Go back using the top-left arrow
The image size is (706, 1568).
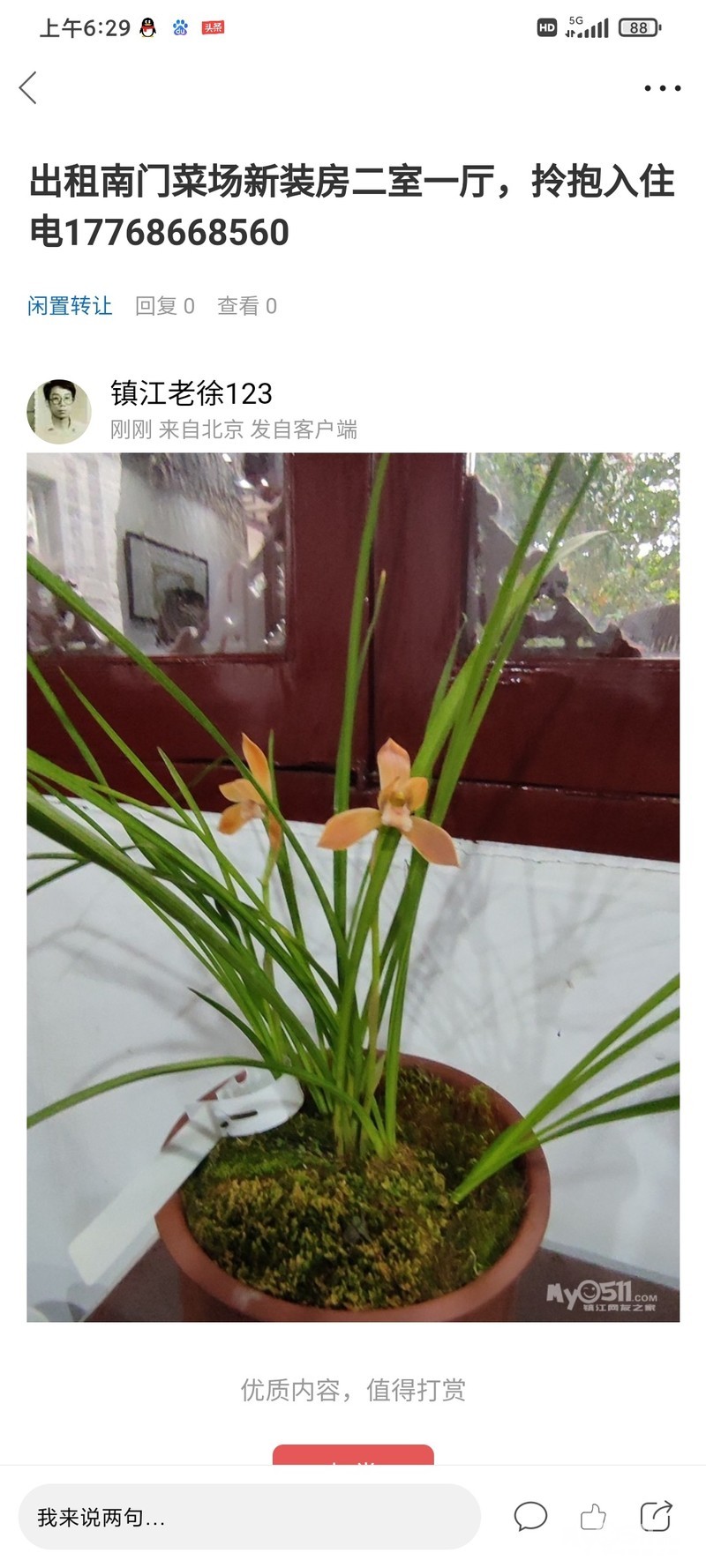28,88
